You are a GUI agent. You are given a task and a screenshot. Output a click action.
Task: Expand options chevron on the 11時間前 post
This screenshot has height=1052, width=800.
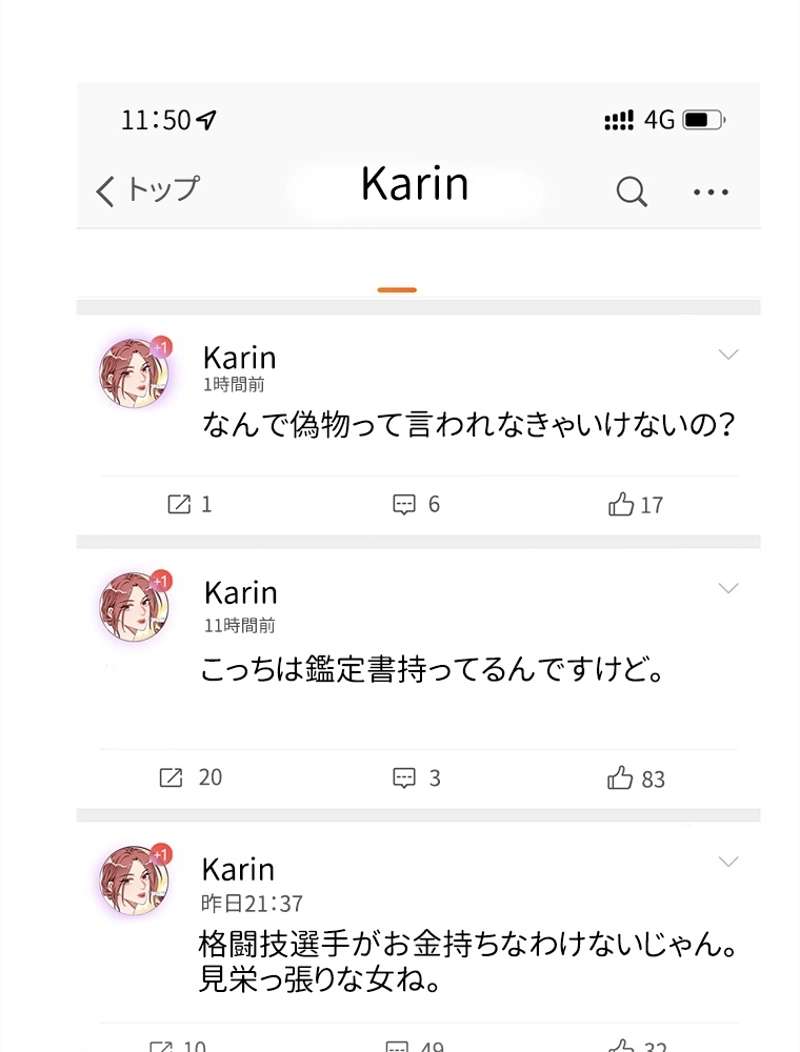click(x=729, y=588)
